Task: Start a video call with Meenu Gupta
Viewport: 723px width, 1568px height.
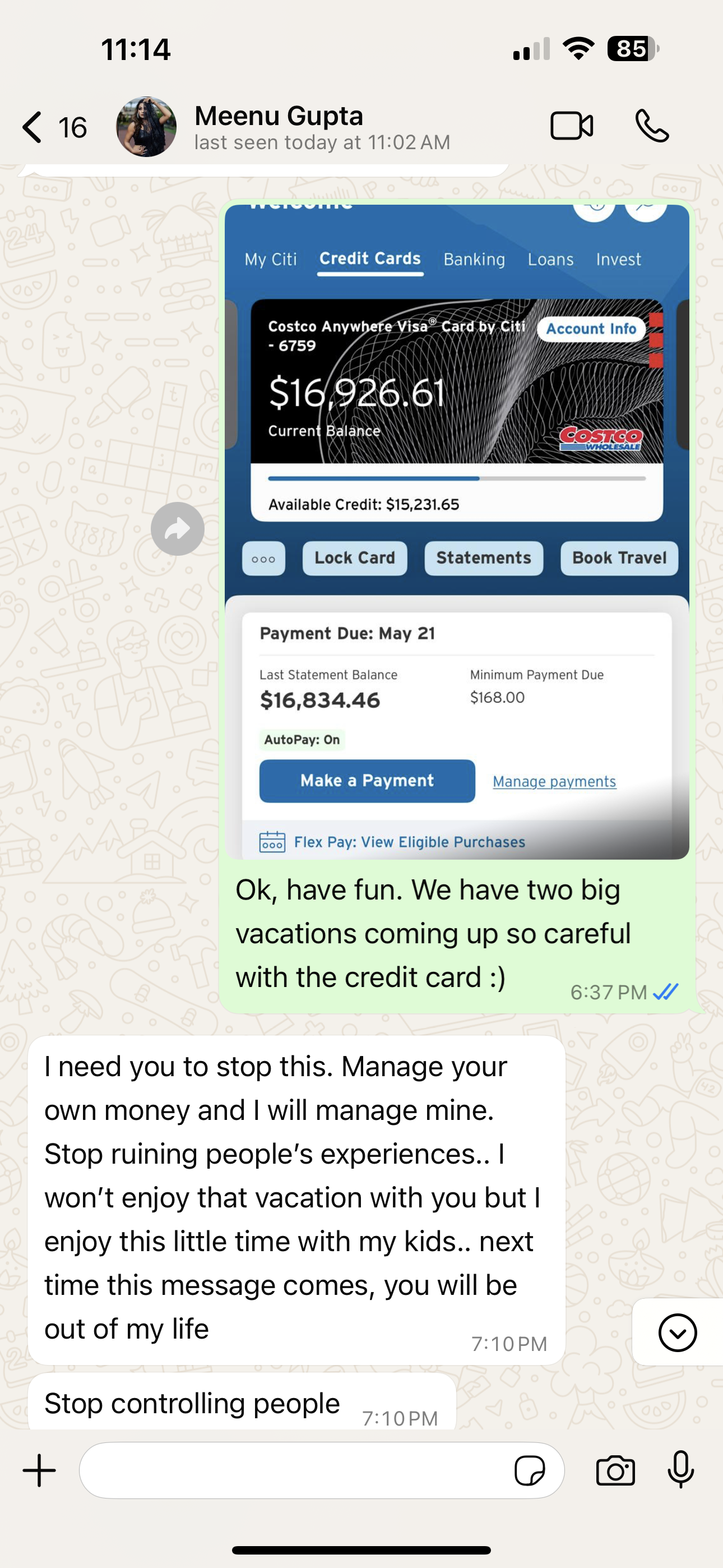Action: (572, 126)
